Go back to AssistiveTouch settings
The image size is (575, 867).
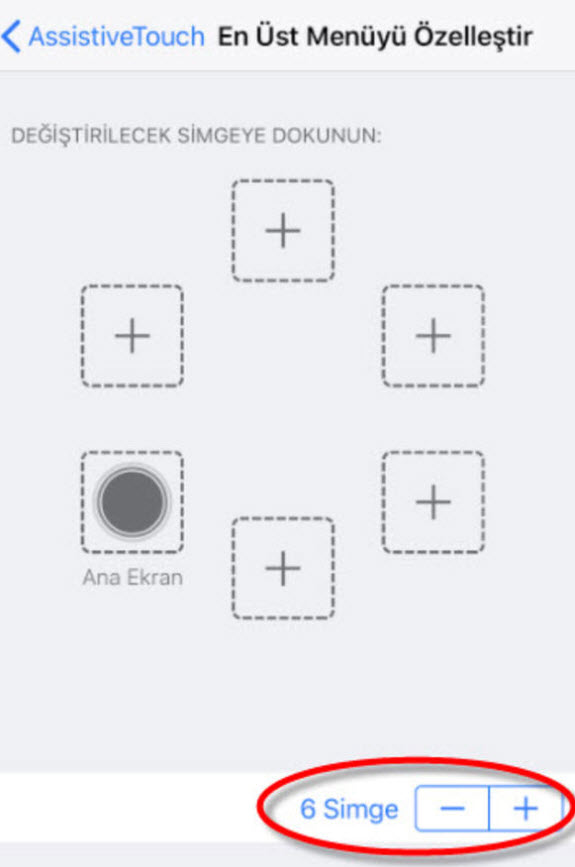103,36
